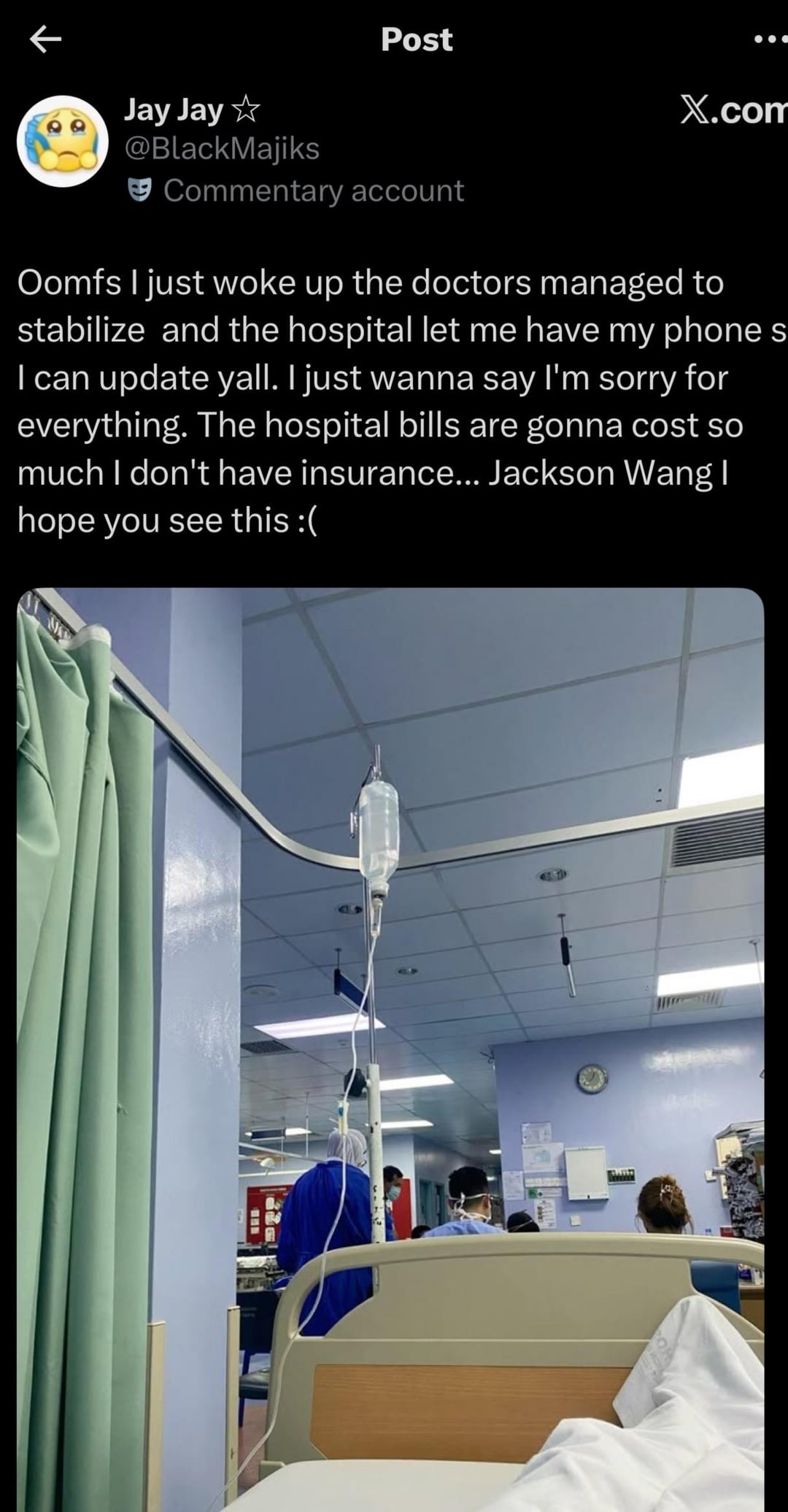Go back using the arrow
788x1512 pixels.
[45, 40]
